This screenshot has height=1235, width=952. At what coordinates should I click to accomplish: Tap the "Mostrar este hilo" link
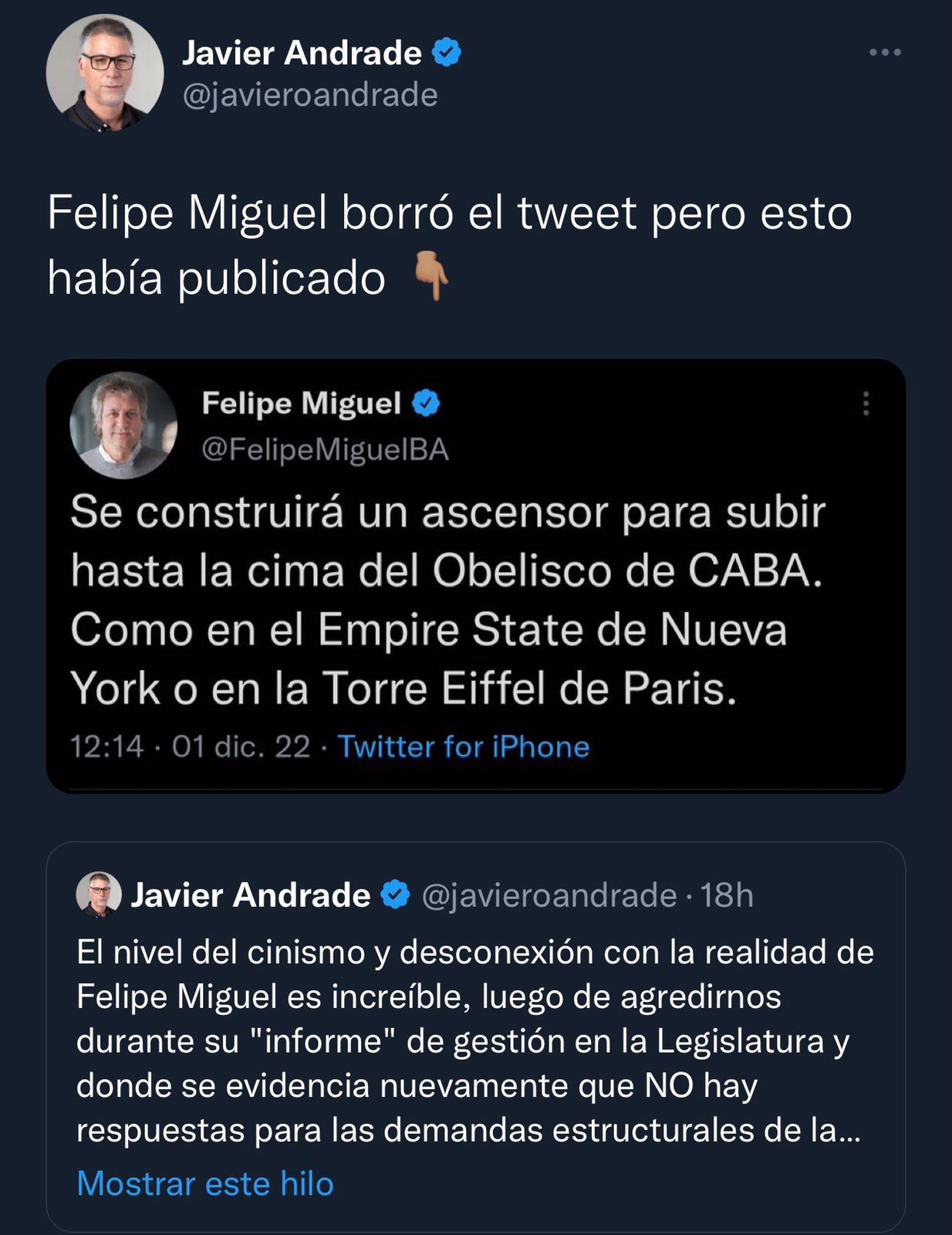[x=205, y=1183]
